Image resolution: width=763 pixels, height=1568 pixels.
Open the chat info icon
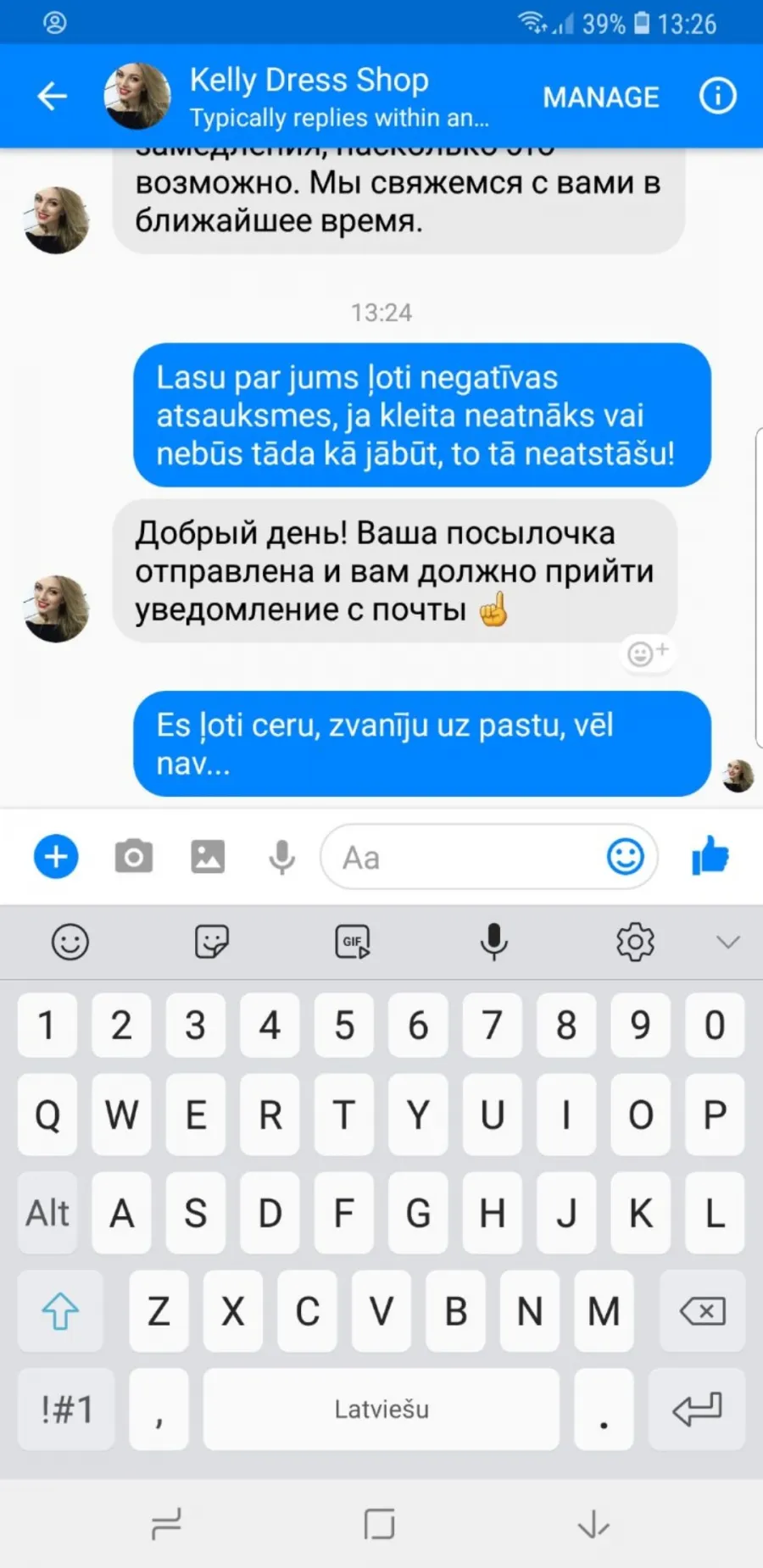(x=717, y=96)
